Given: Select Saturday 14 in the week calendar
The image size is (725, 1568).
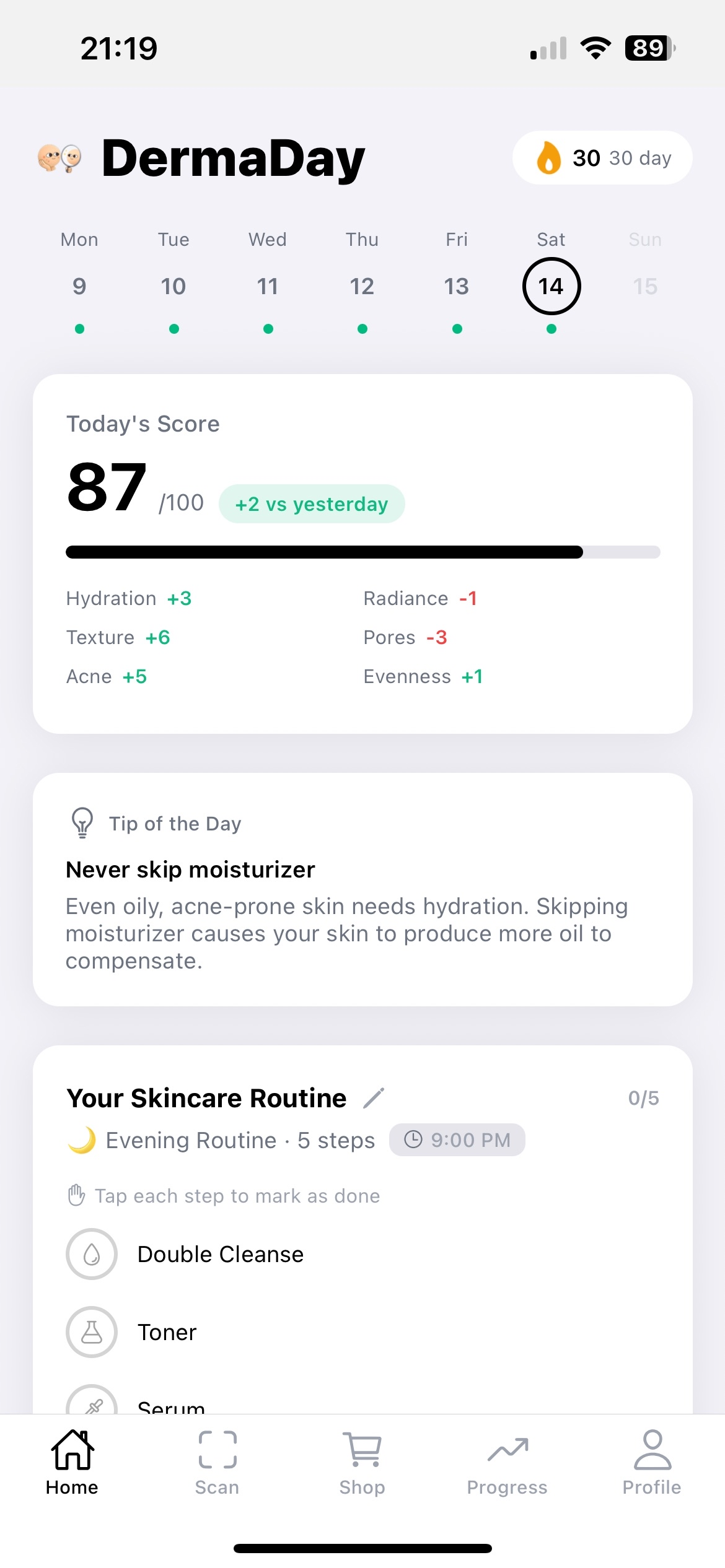Looking at the screenshot, I should [x=551, y=286].
